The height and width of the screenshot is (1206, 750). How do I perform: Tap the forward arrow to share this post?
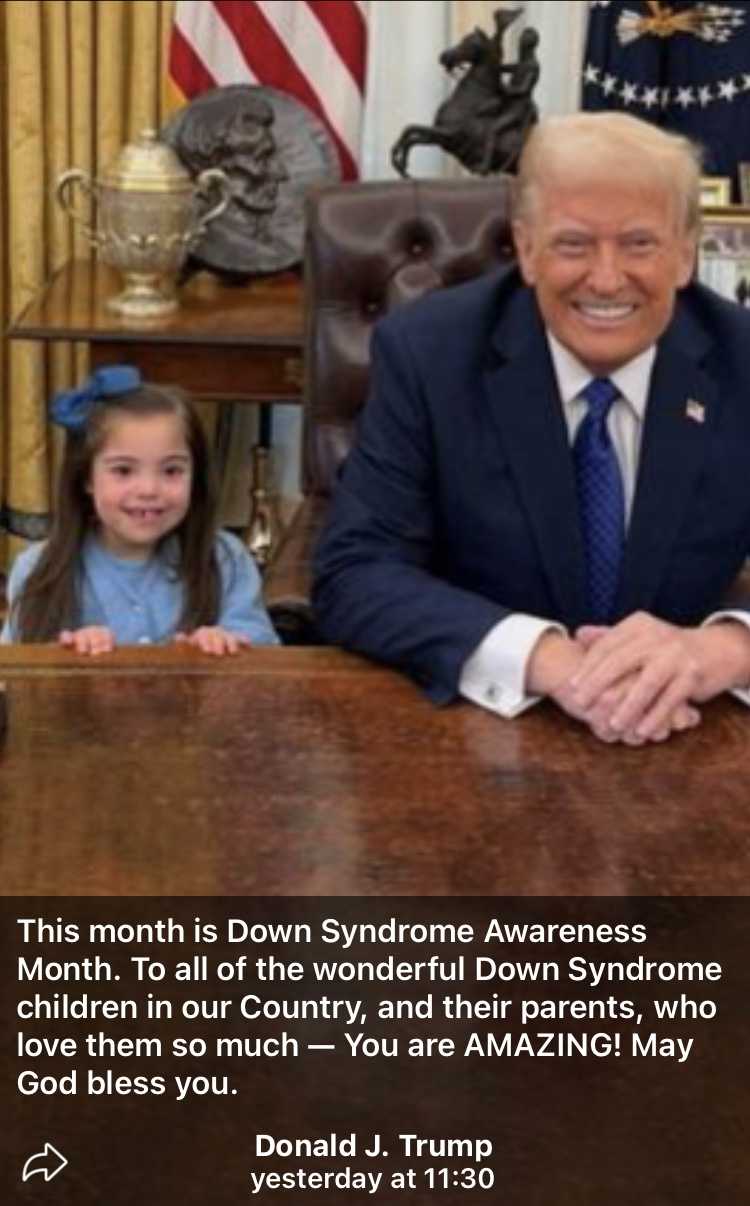click(x=45, y=1163)
